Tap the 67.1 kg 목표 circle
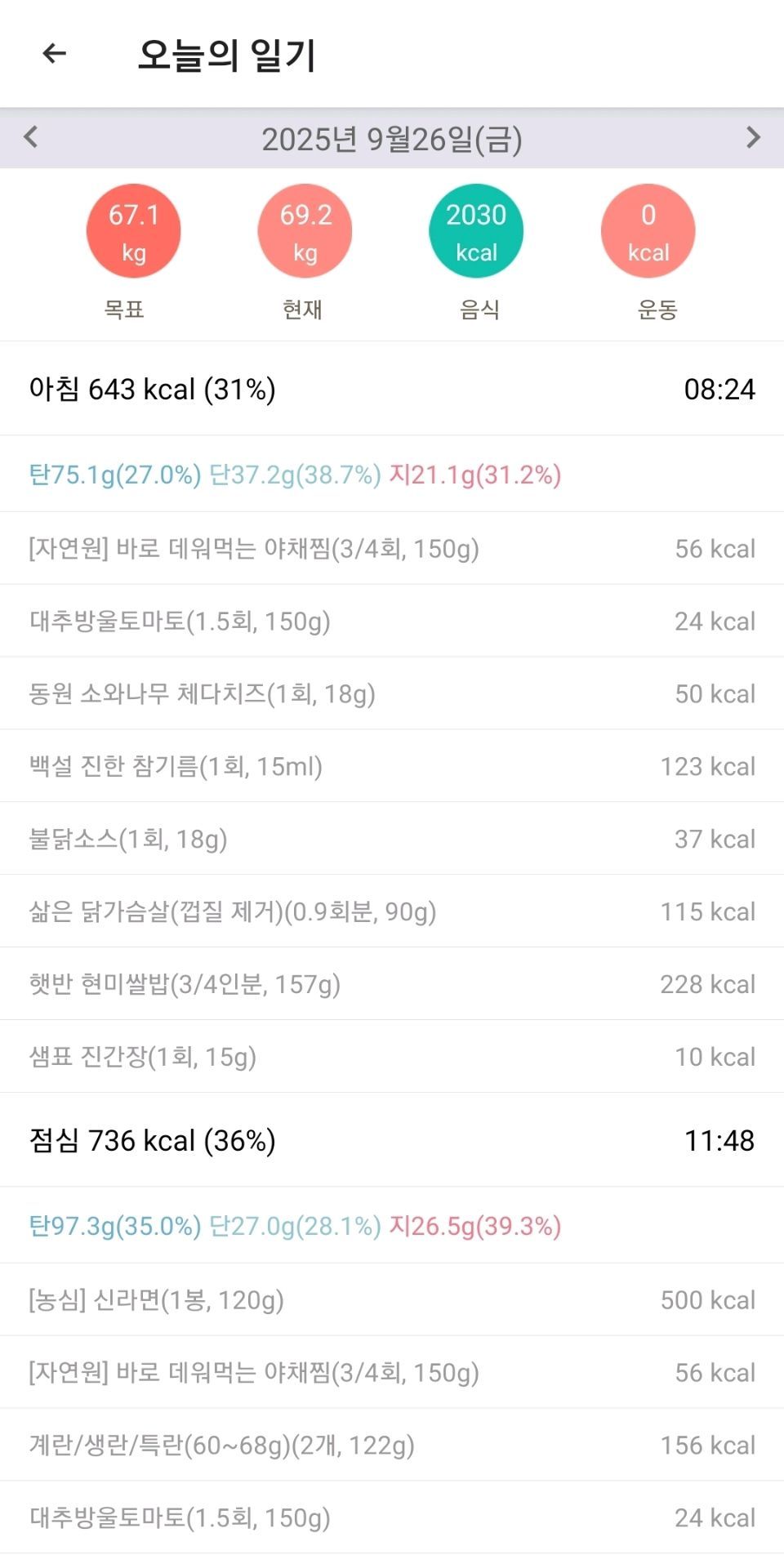Viewport: 784px width, 1555px height. point(133,231)
